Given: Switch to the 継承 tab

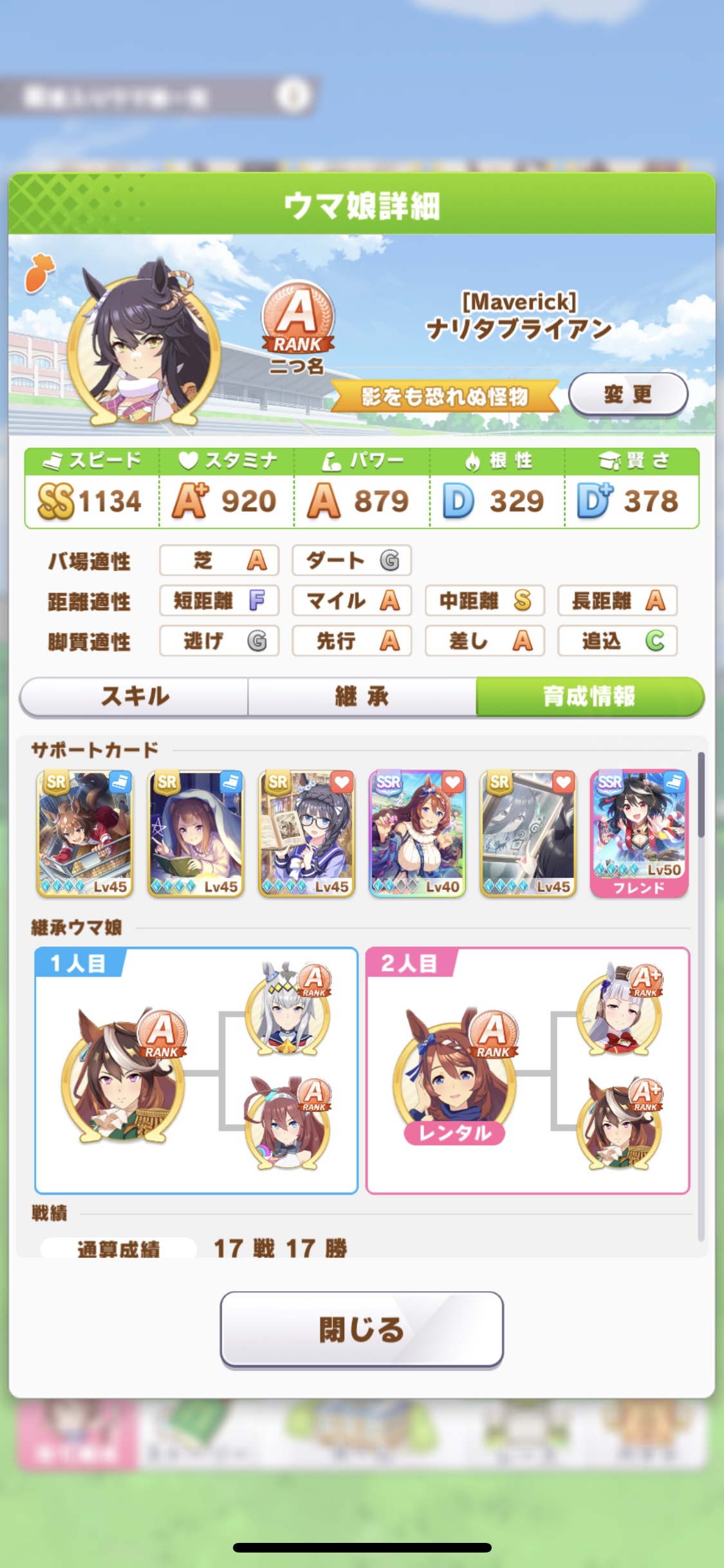Looking at the screenshot, I should pos(362,696).
